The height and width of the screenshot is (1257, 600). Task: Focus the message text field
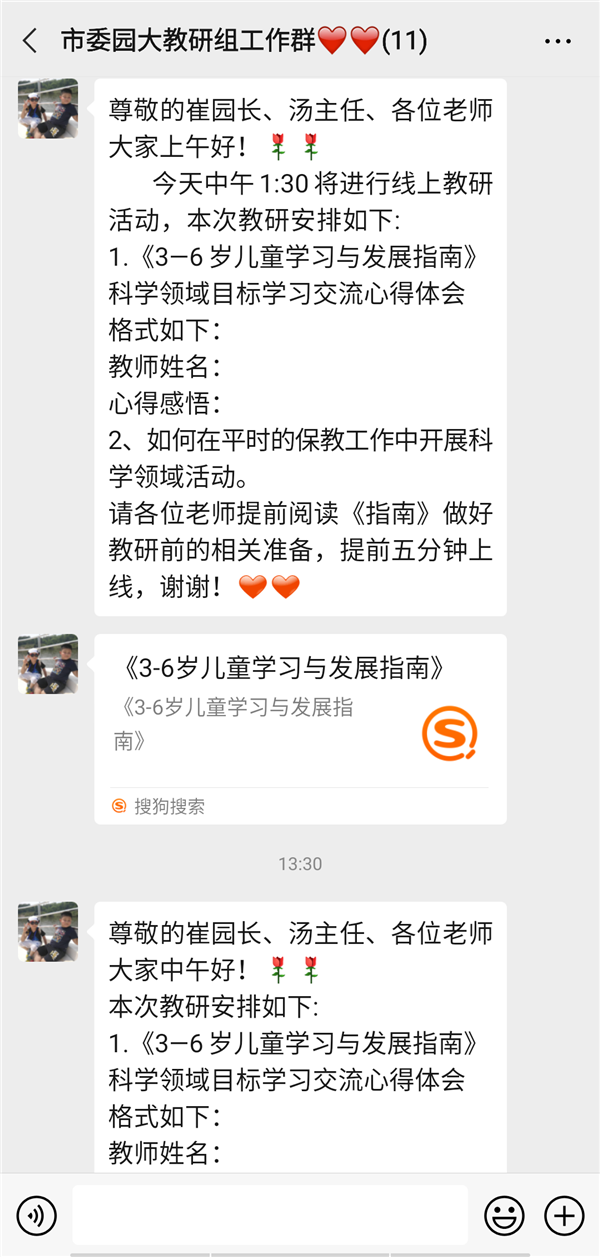point(270,1216)
